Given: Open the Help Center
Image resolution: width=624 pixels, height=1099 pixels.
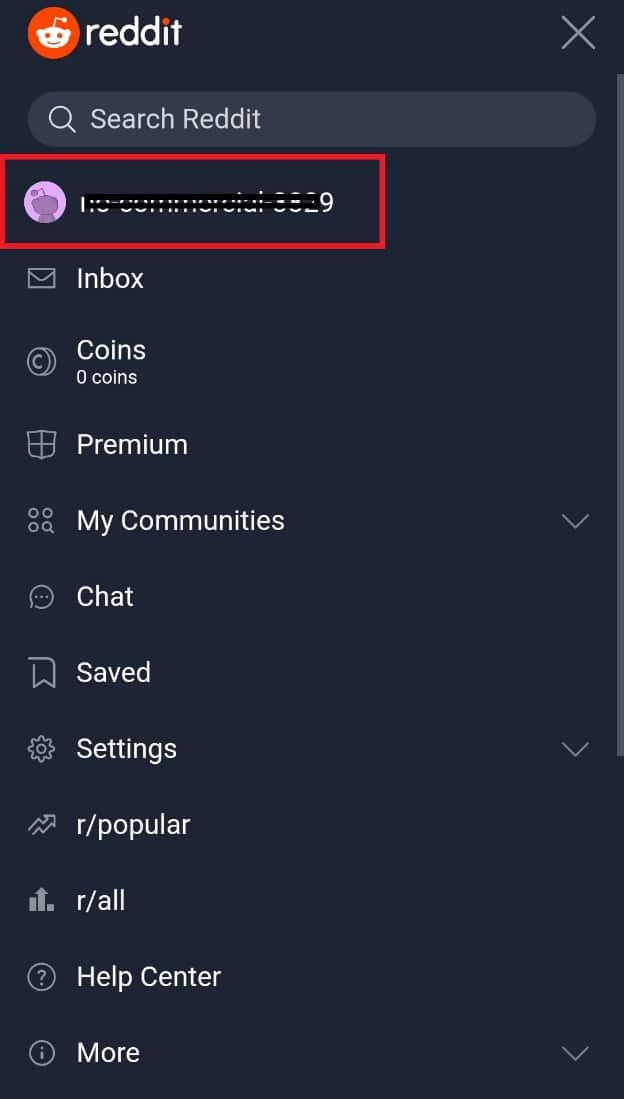Looking at the screenshot, I should pos(148,977).
